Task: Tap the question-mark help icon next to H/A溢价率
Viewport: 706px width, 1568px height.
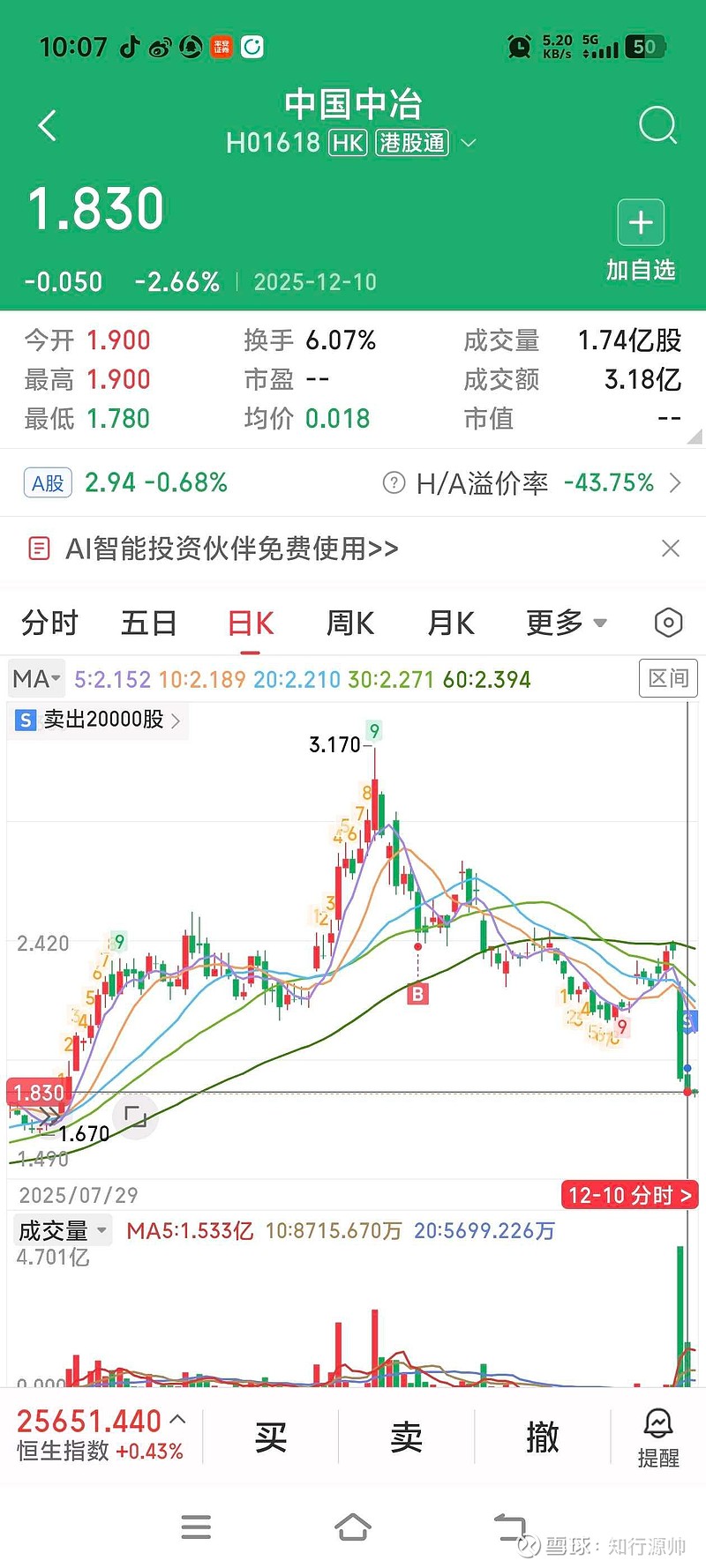Action: pos(394,483)
